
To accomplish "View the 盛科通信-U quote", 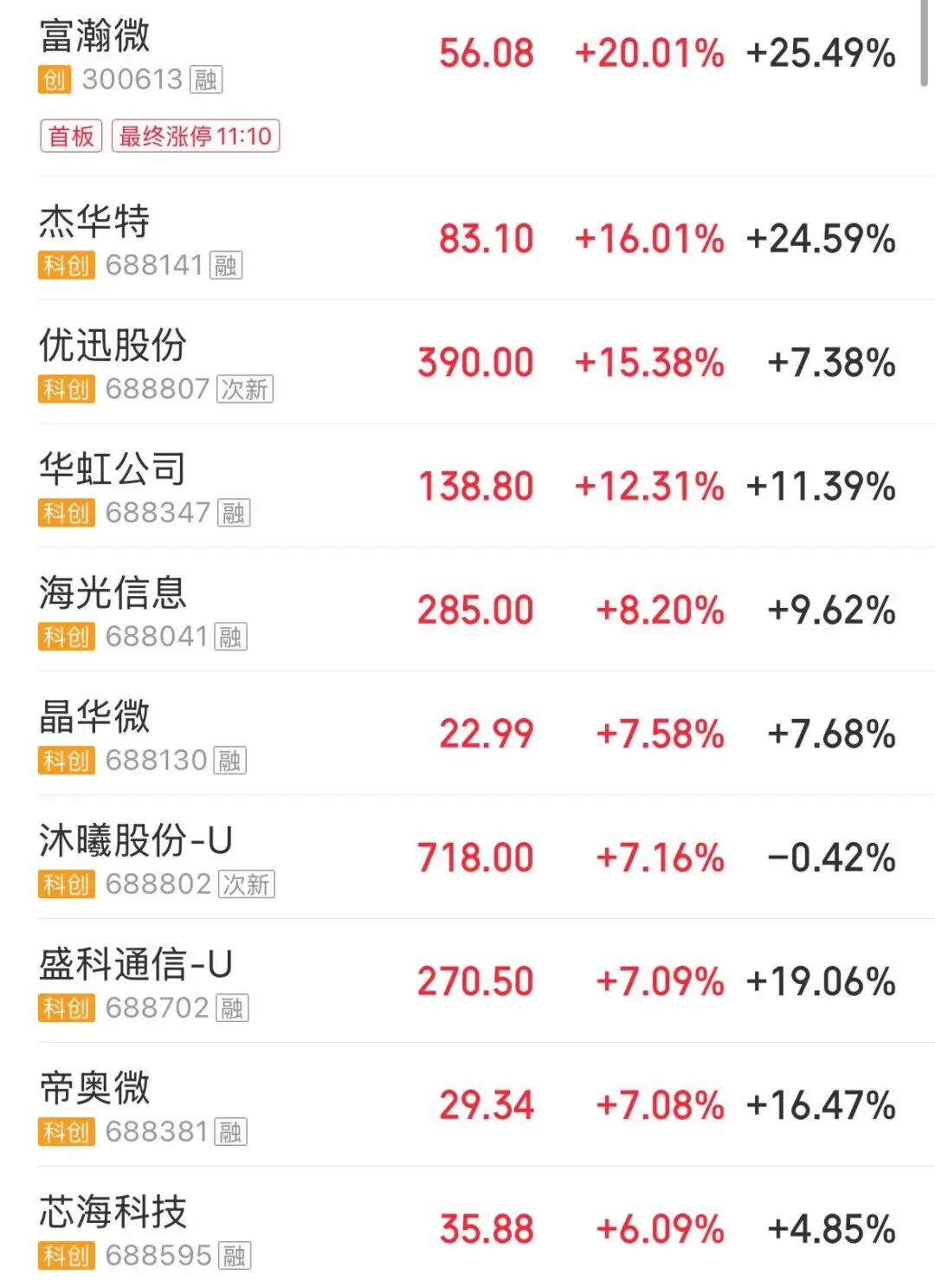I will [x=136, y=965].
